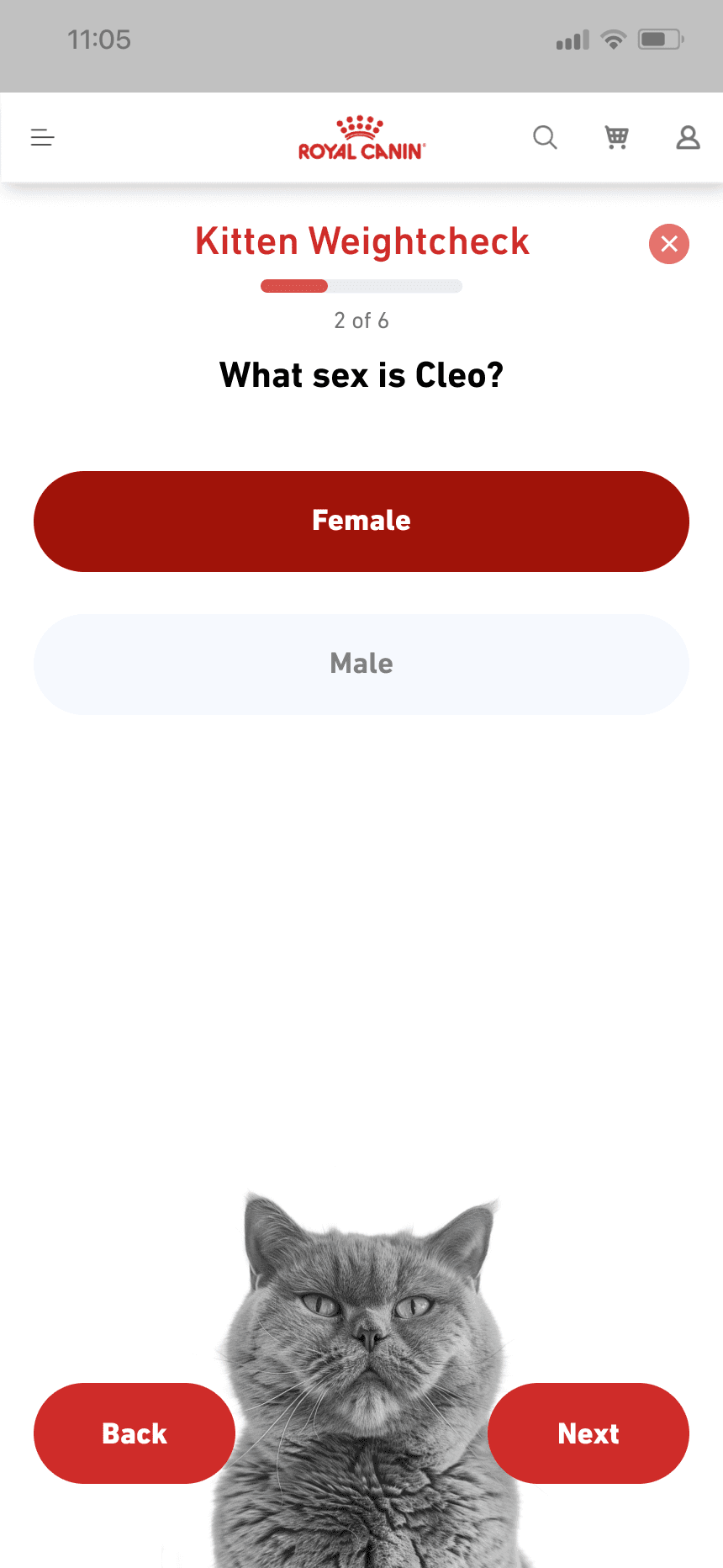The image size is (723, 1568).
Task: Select Female as Cleo's sex
Action: [x=361, y=522]
